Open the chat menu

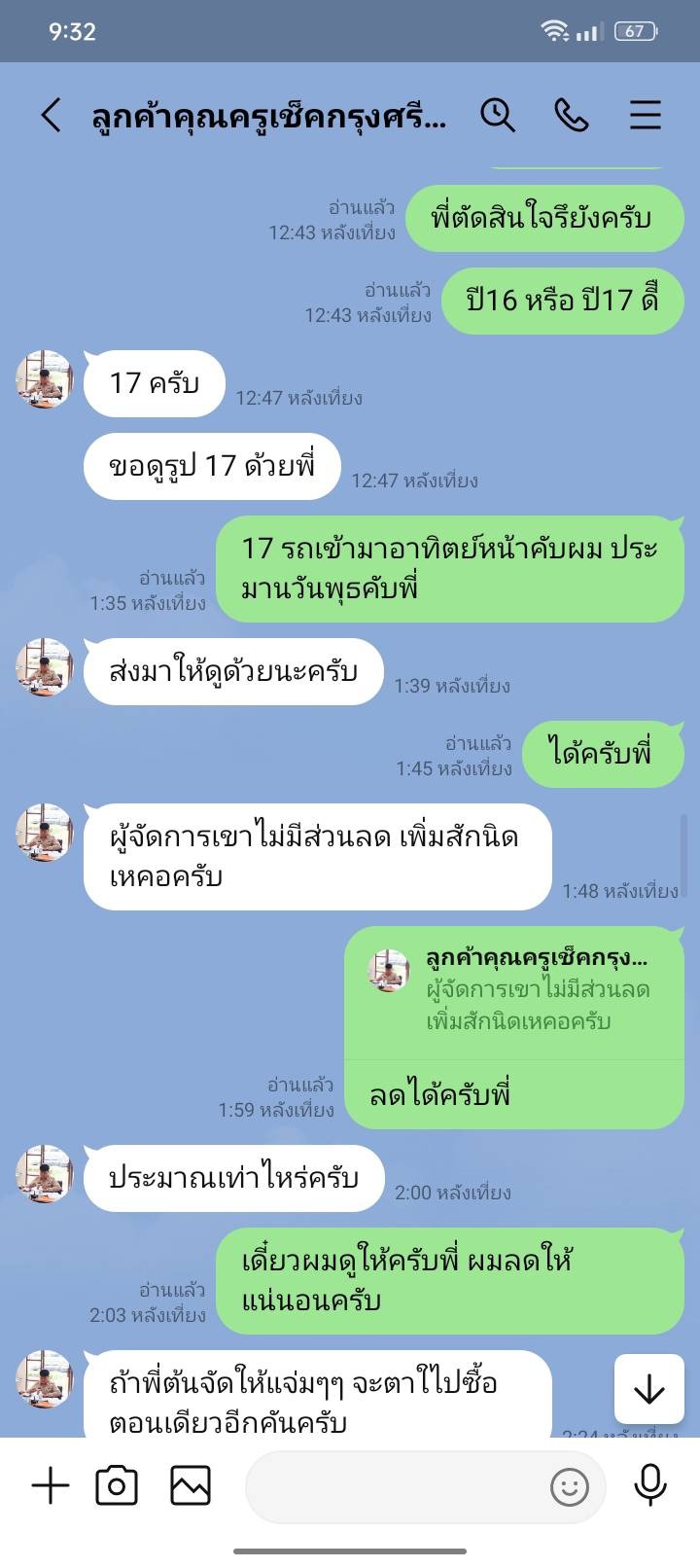click(646, 115)
